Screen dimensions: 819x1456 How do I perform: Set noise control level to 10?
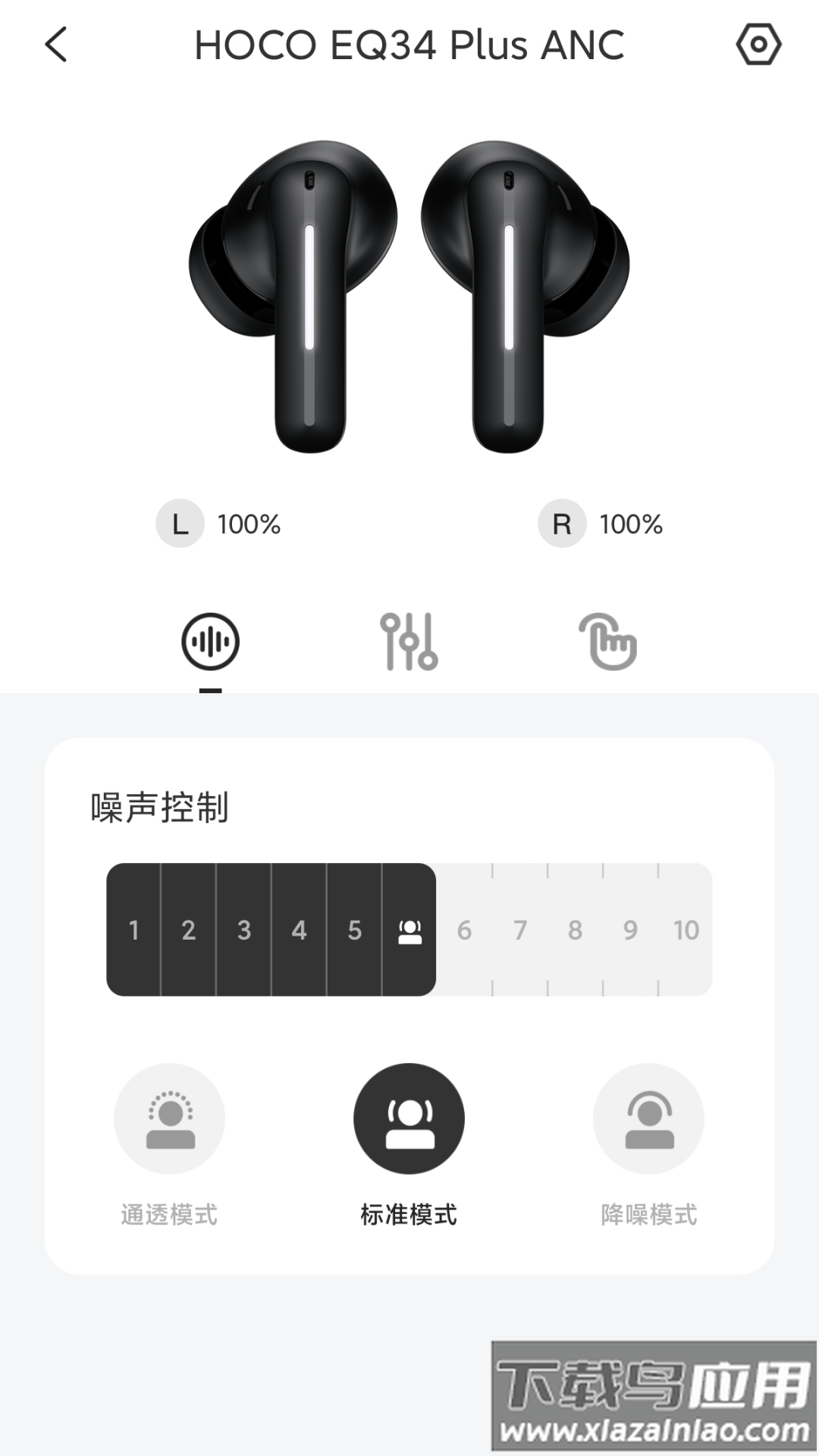point(686,930)
